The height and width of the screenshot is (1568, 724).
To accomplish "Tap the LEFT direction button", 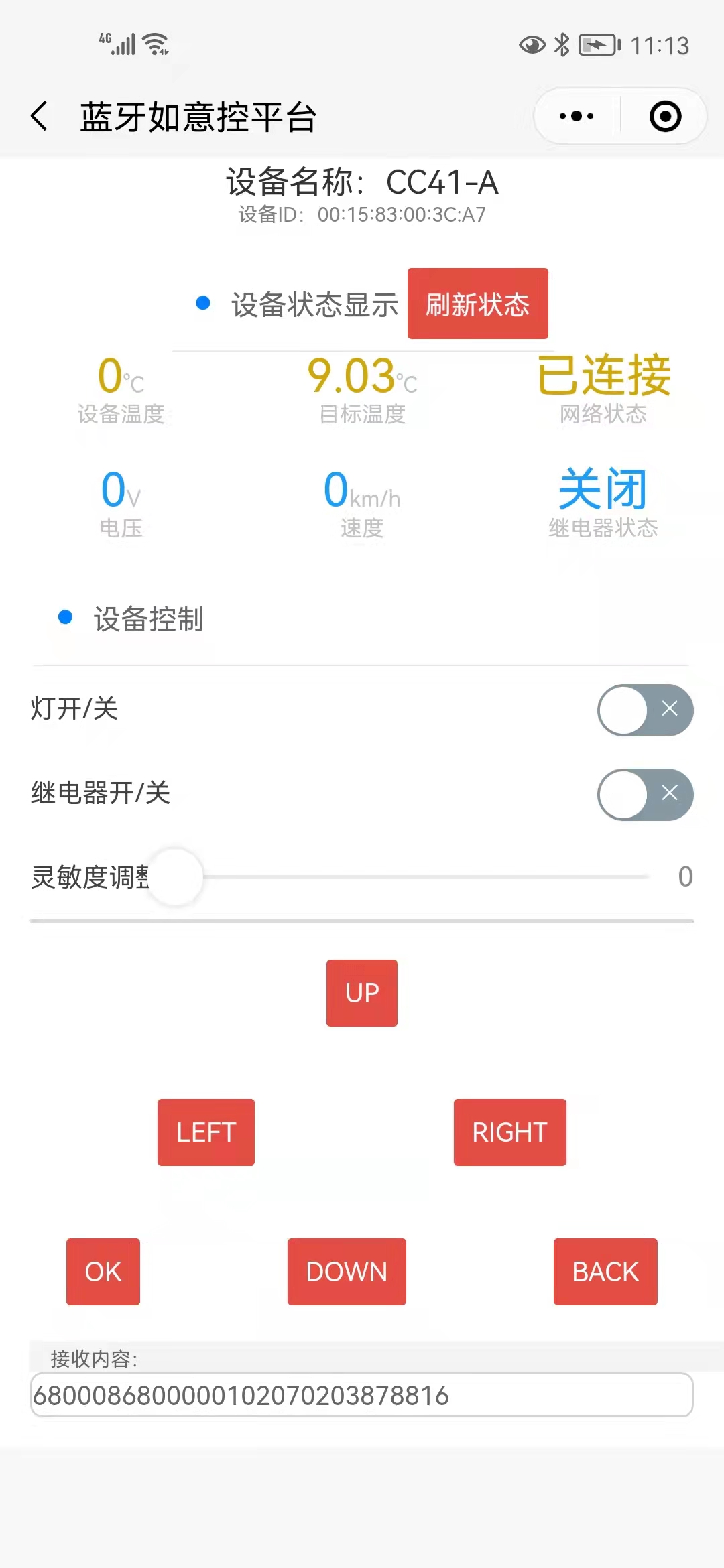I will [206, 1132].
